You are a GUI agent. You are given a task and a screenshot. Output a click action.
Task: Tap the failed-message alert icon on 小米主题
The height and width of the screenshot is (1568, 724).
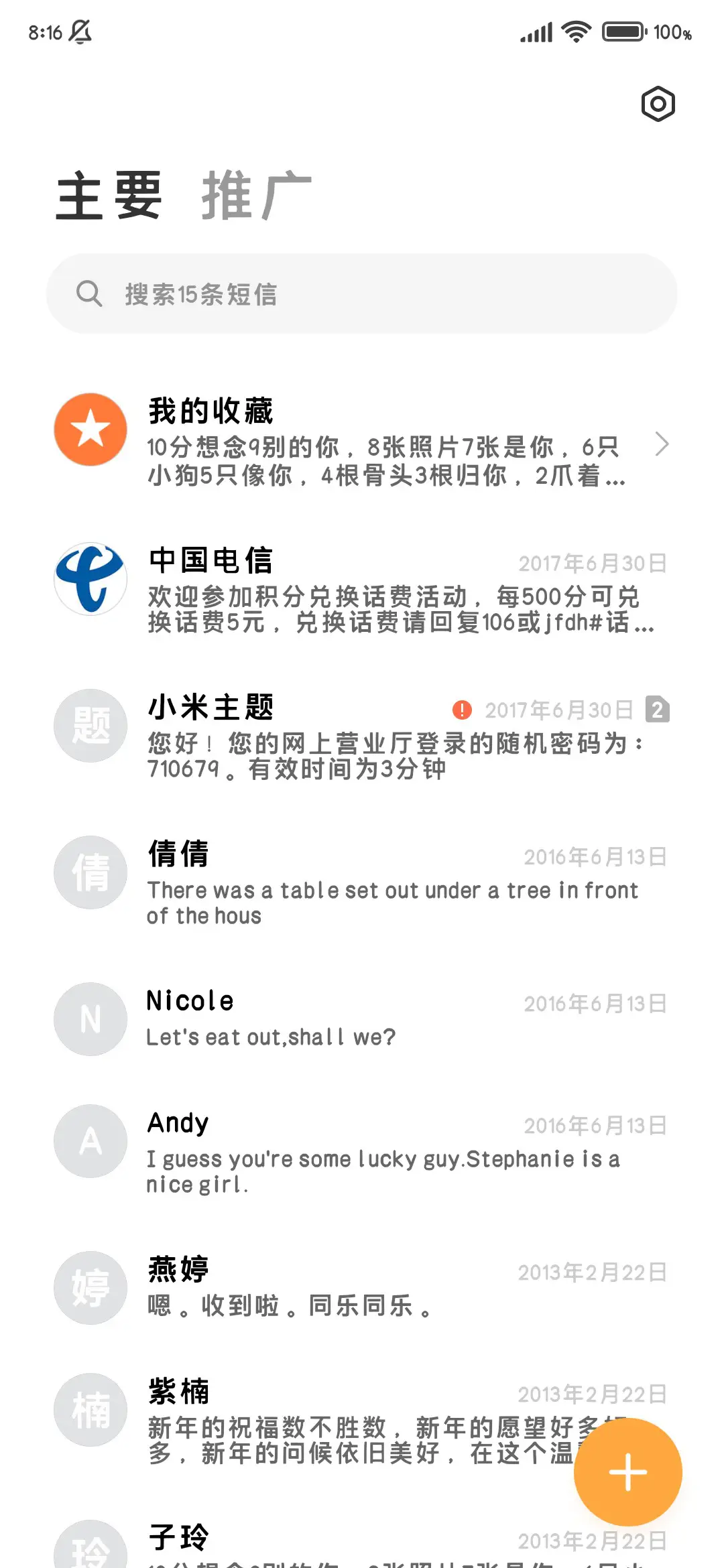point(462,709)
